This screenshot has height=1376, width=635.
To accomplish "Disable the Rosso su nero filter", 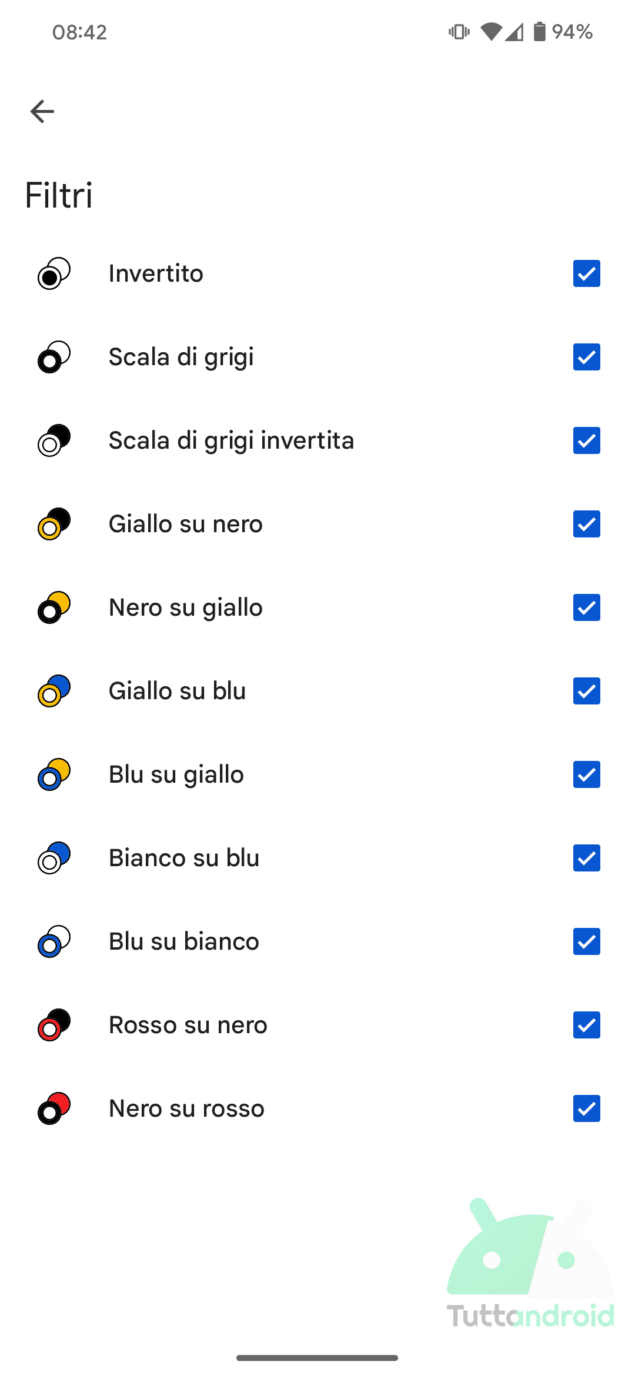I will click(x=586, y=1025).
